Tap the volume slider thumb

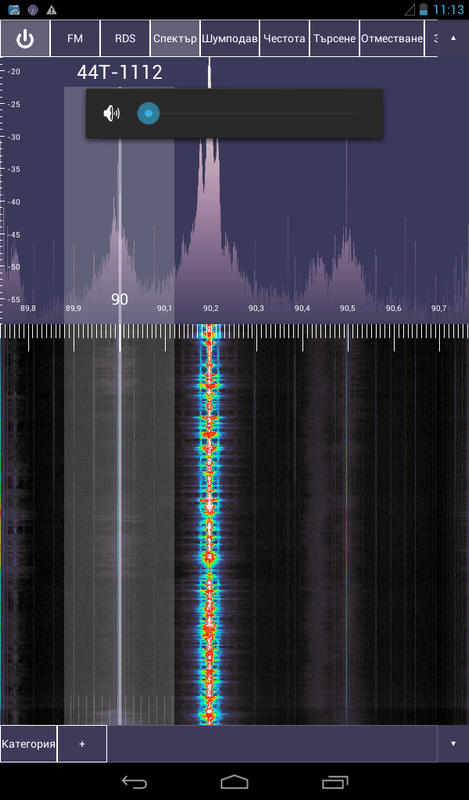pyautogui.click(x=149, y=113)
